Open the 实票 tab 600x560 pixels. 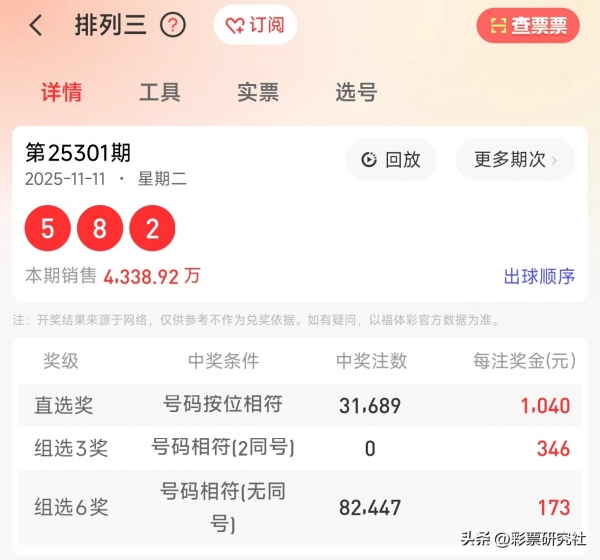click(x=258, y=93)
